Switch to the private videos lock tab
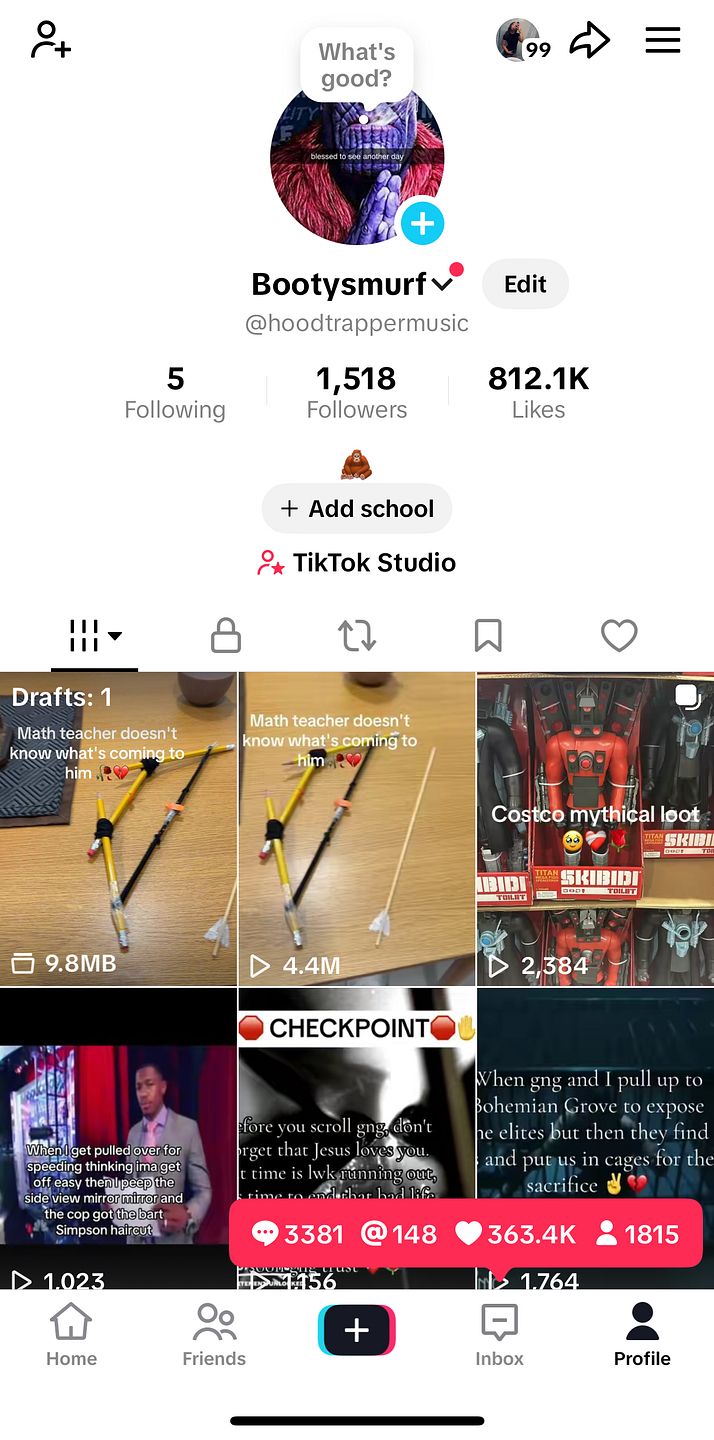Screen dimensions: 714x1440 coord(226,635)
